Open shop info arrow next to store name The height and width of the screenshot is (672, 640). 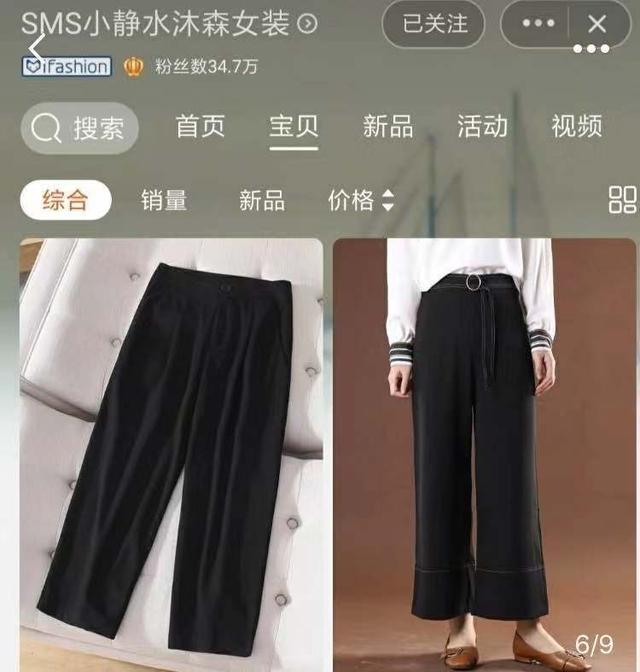308,23
